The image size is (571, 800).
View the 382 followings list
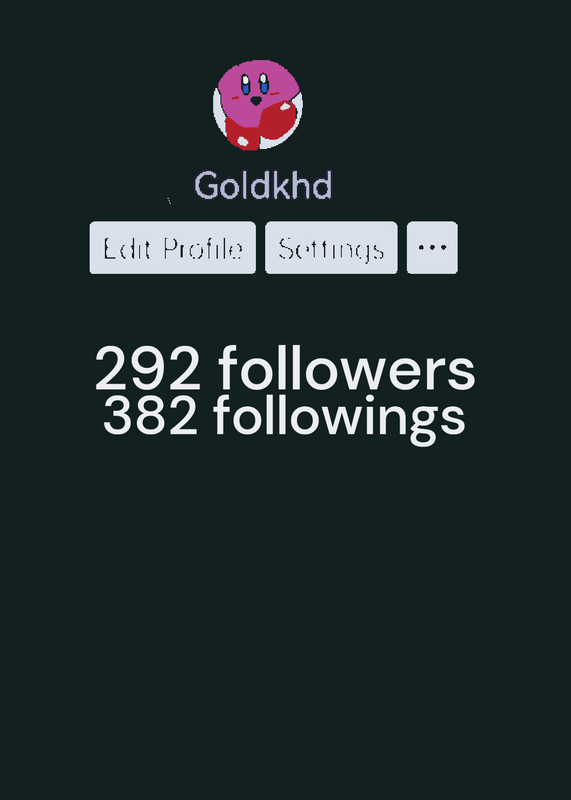click(284, 417)
